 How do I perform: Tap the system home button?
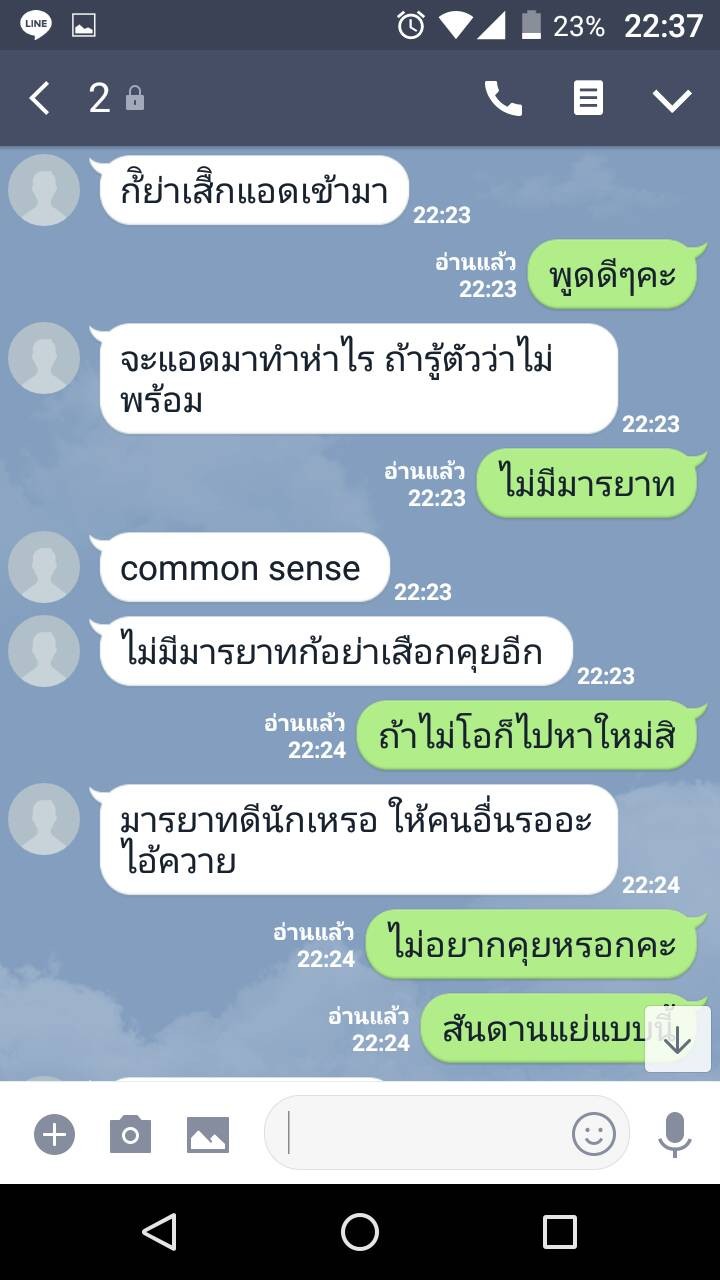point(360,1232)
